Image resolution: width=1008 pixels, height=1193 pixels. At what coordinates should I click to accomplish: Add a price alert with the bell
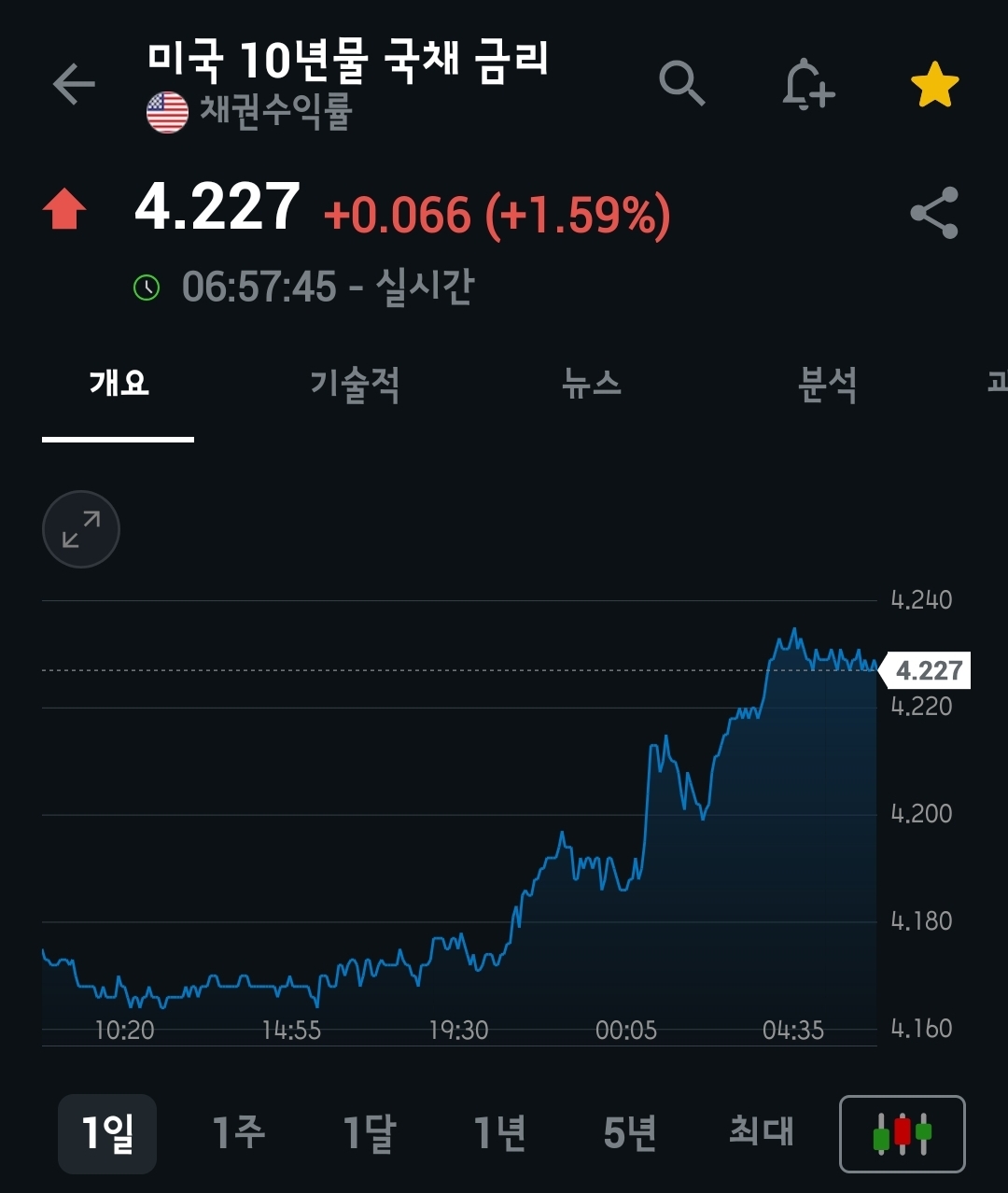pos(807,85)
